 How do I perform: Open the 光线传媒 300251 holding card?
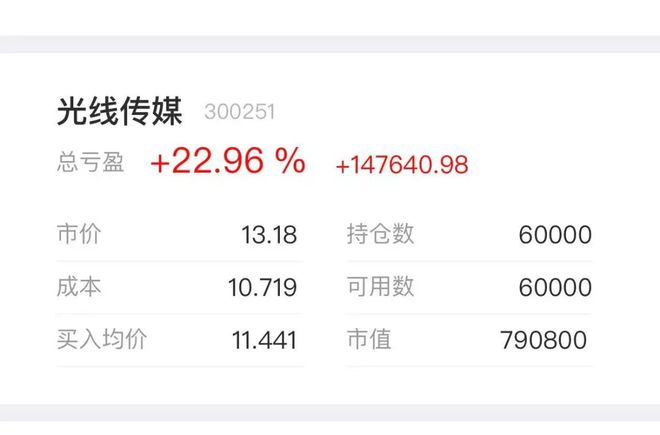pos(165,112)
